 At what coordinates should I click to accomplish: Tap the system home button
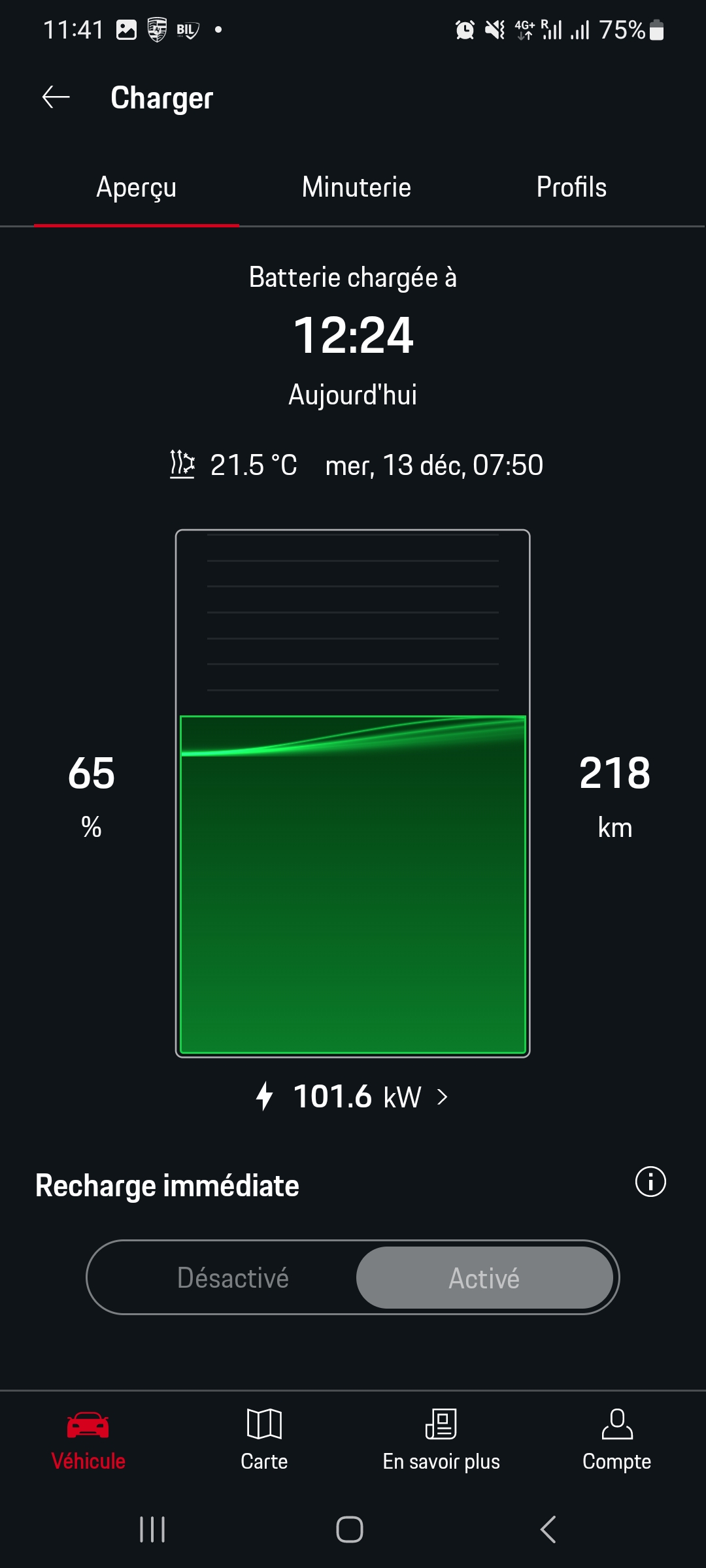(350, 1529)
